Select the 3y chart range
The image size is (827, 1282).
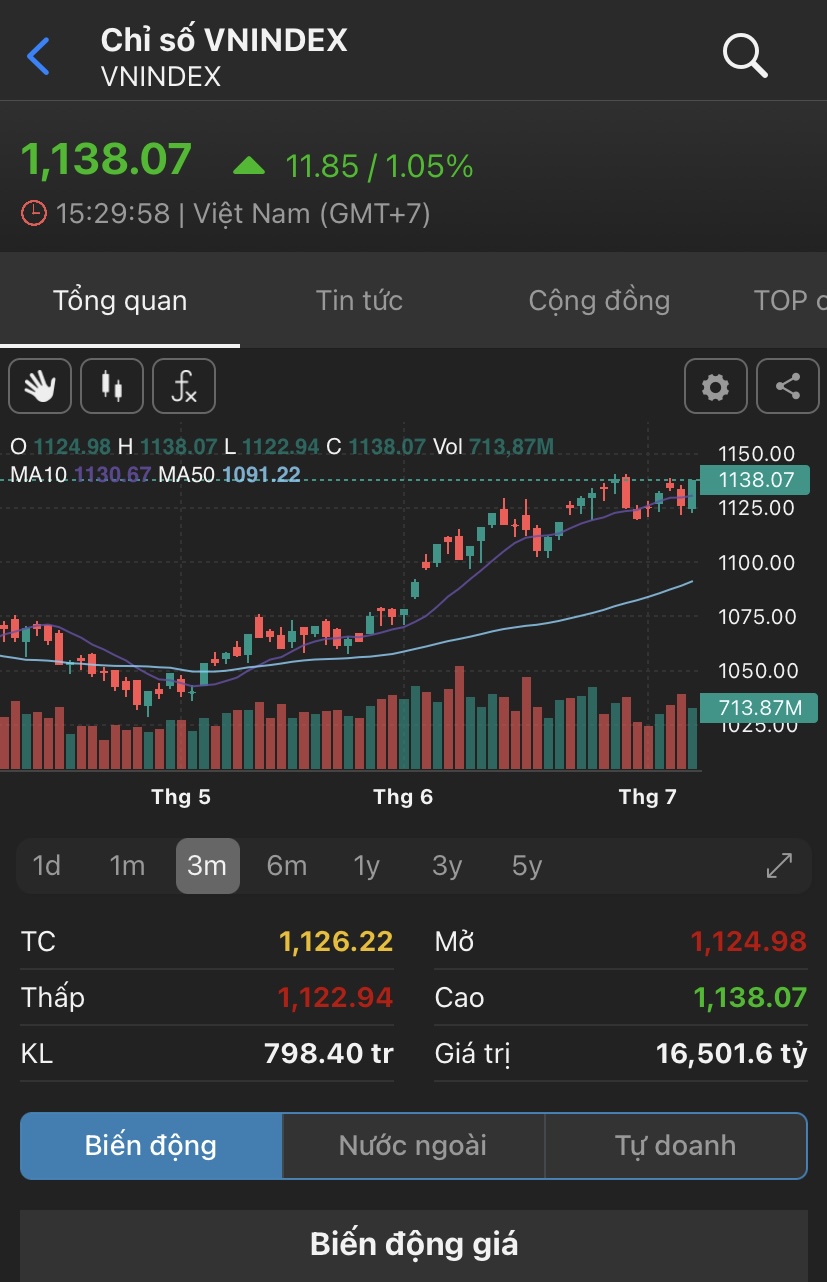[x=447, y=865]
